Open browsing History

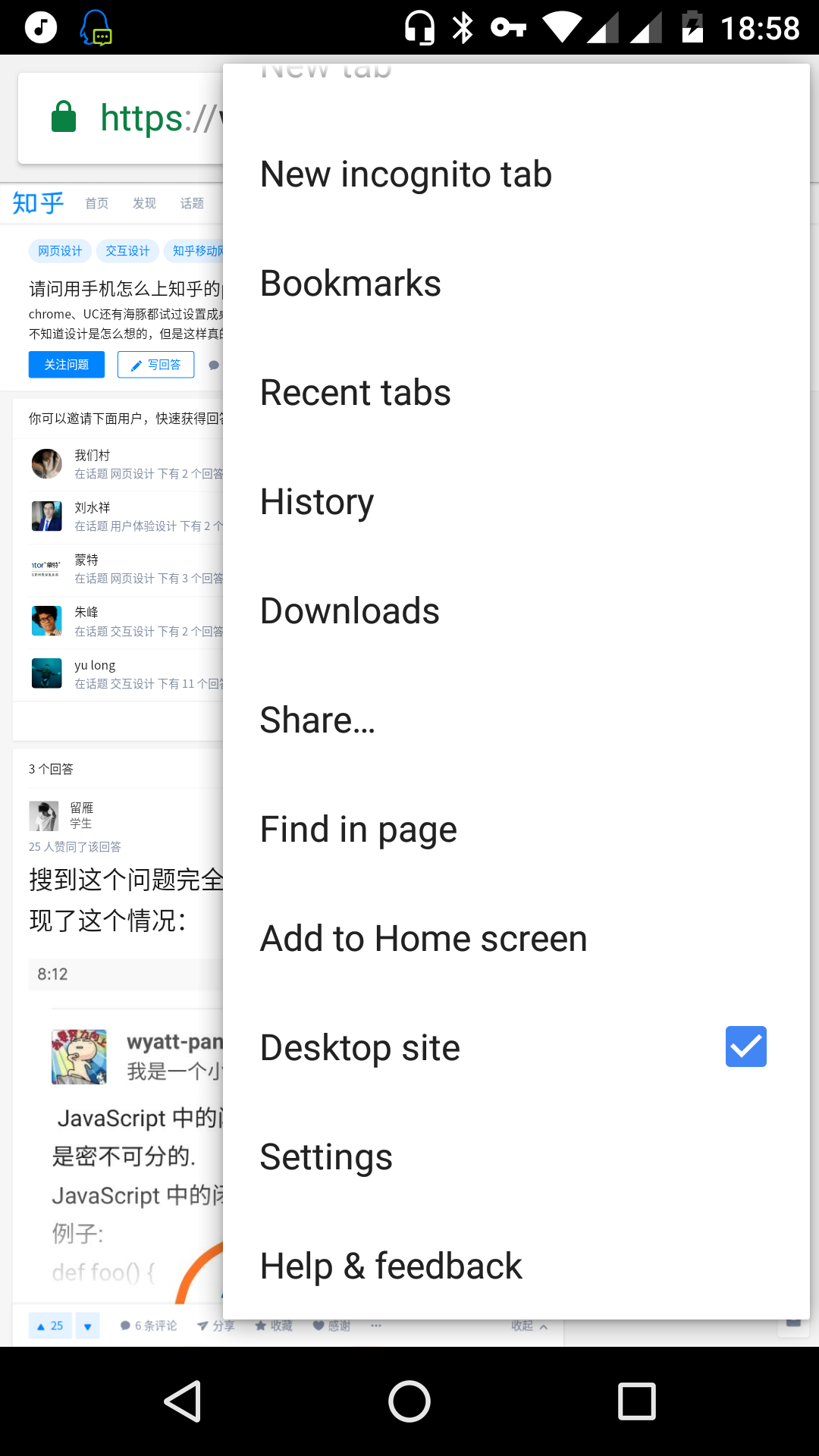[317, 502]
